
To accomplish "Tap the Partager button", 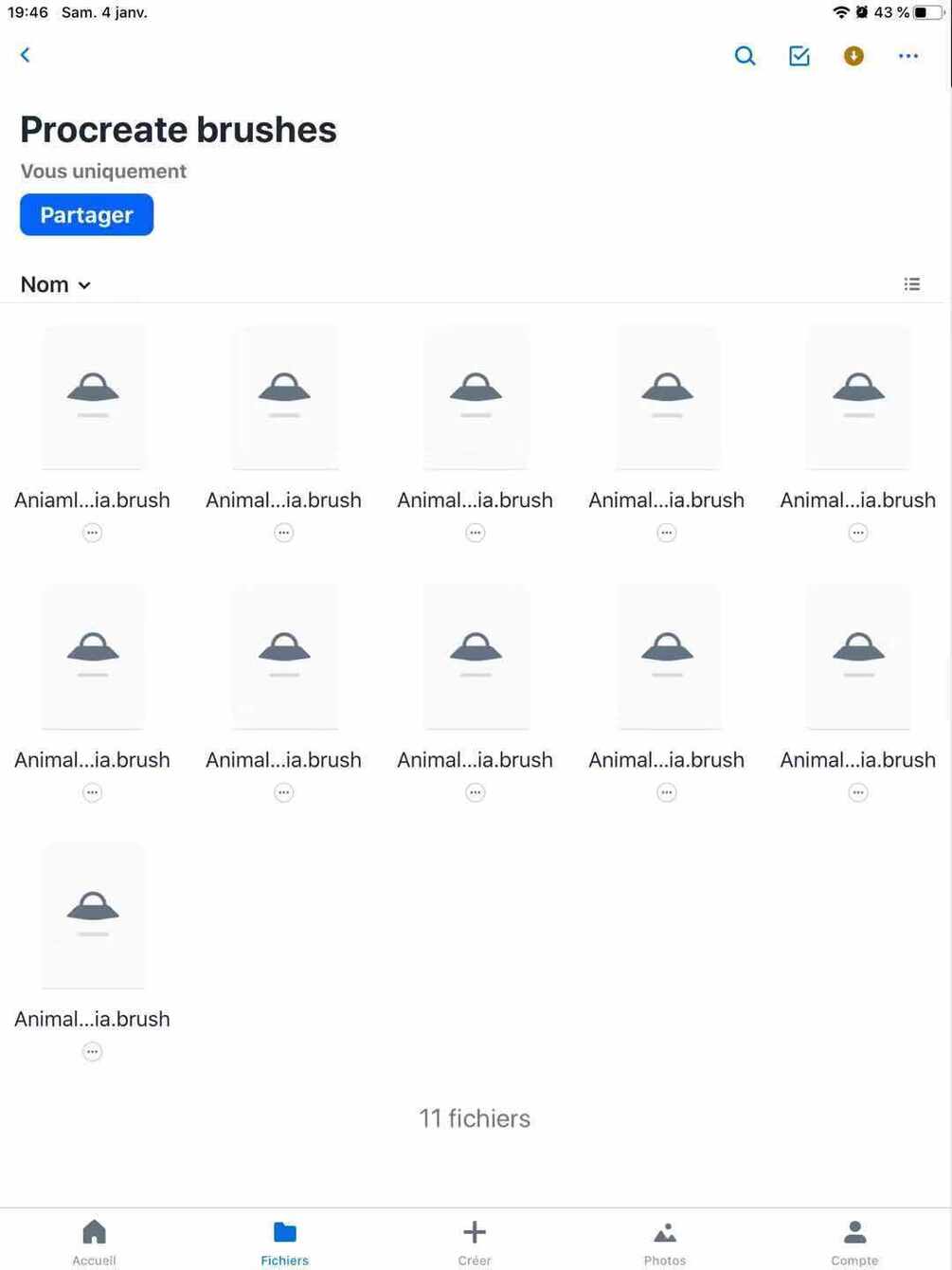I will pos(86,215).
